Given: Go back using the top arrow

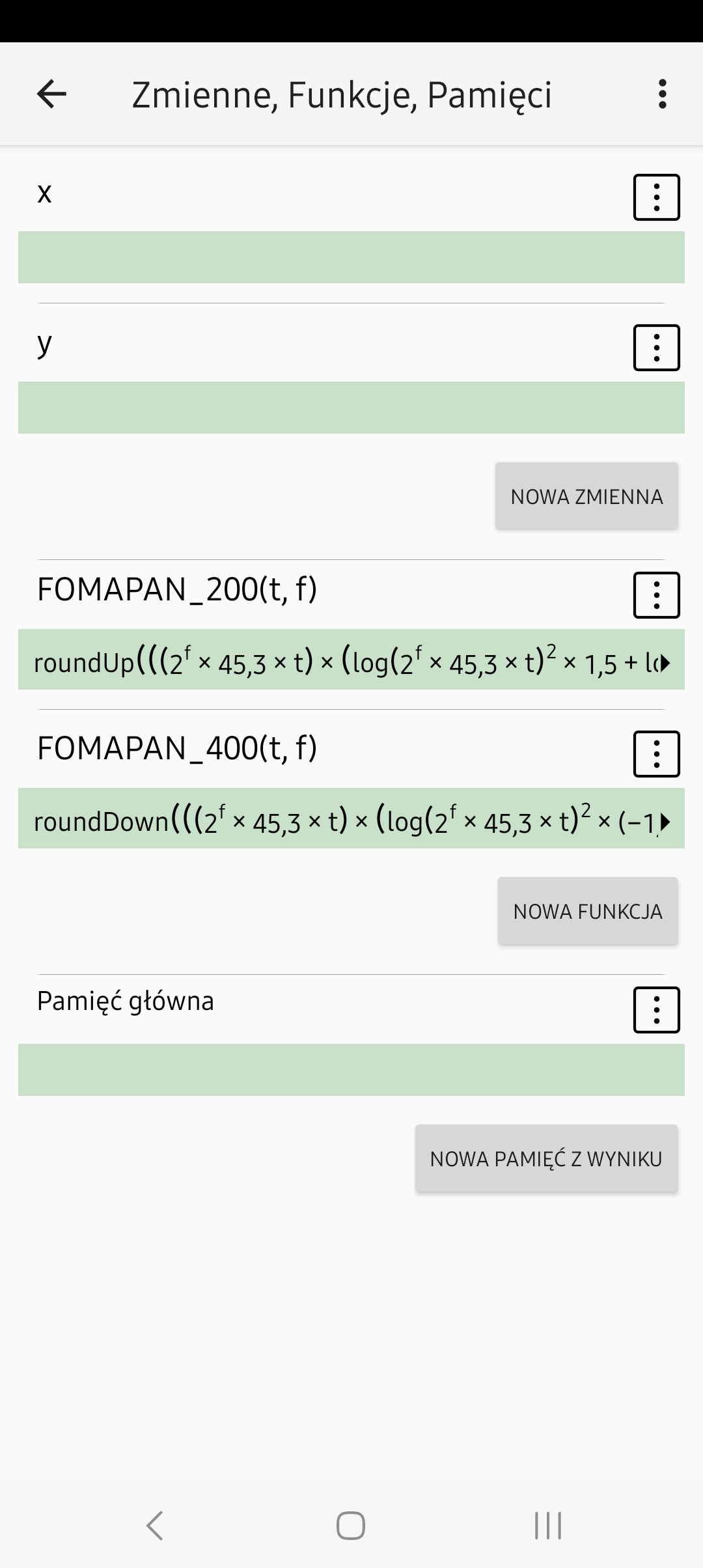Looking at the screenshot, I should click(52, 94).
